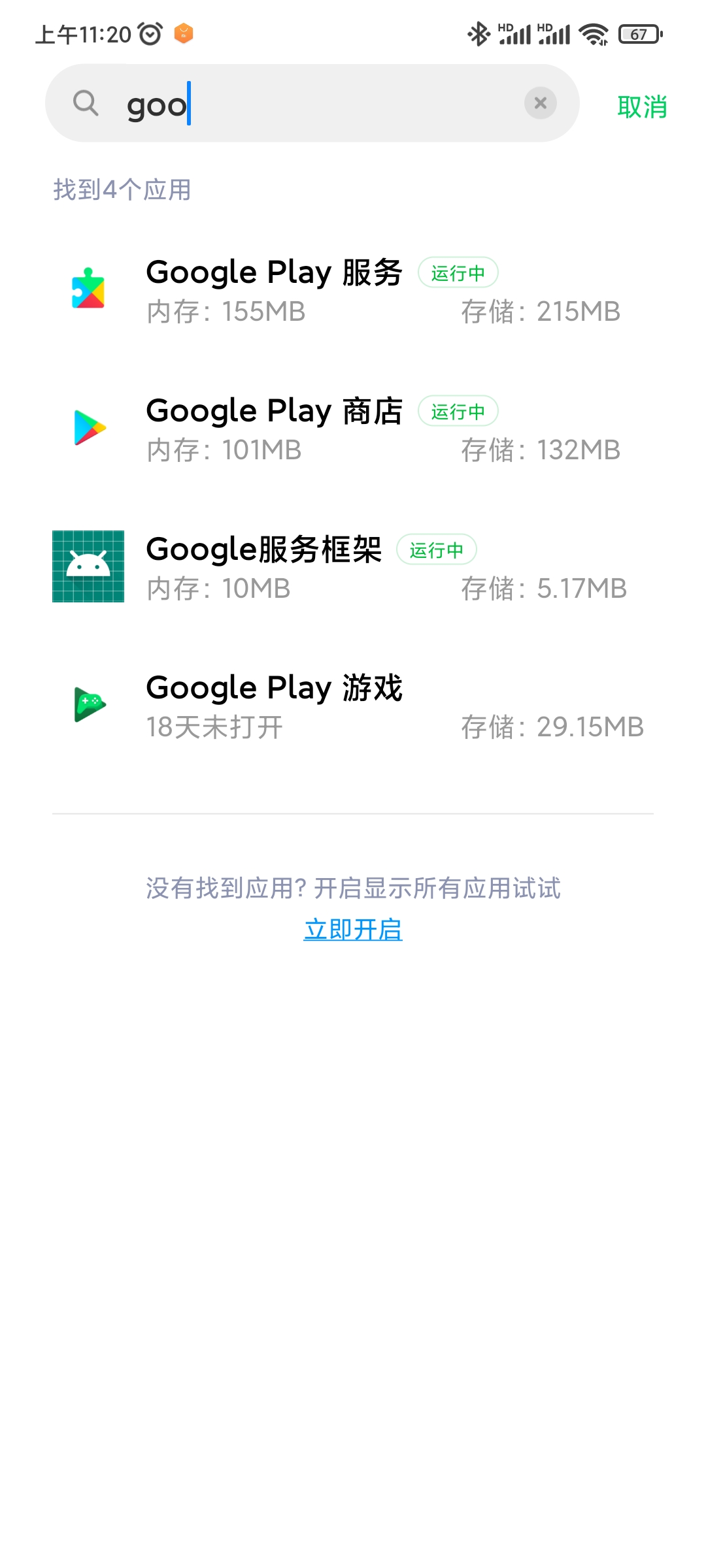Open Google服务框架 app details
The height and width of the screenshot is (1568, 706).
pyautogui.click(x=353, y=568)
